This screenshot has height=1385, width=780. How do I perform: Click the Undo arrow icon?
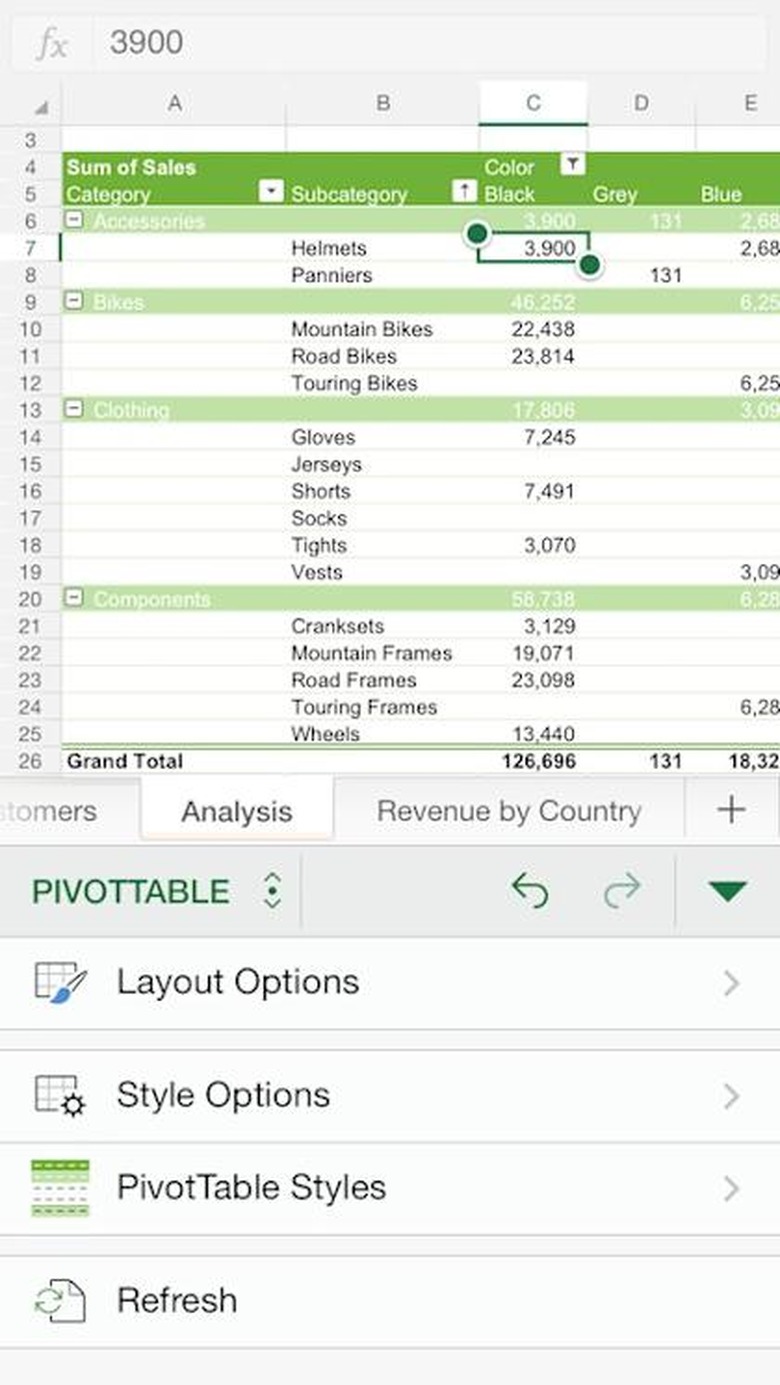pos(530,891)
